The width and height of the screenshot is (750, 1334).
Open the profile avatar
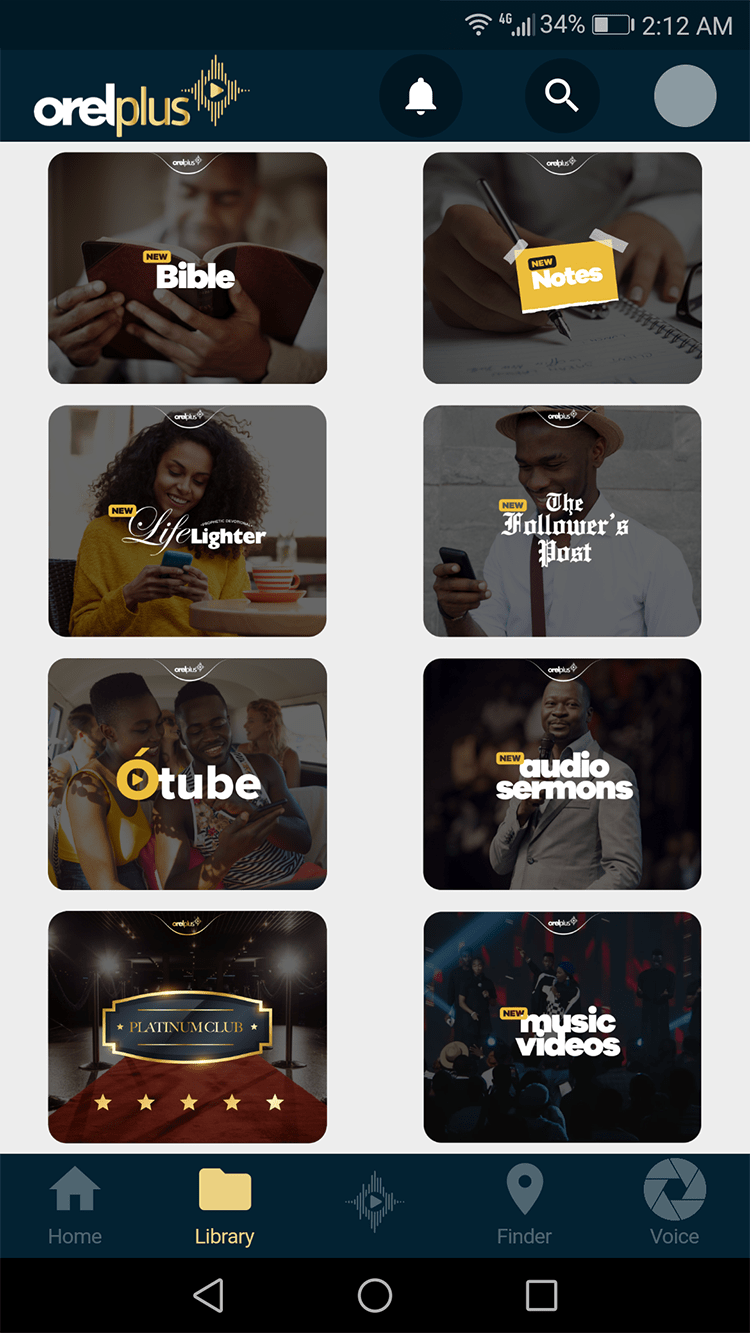[685, 96]
